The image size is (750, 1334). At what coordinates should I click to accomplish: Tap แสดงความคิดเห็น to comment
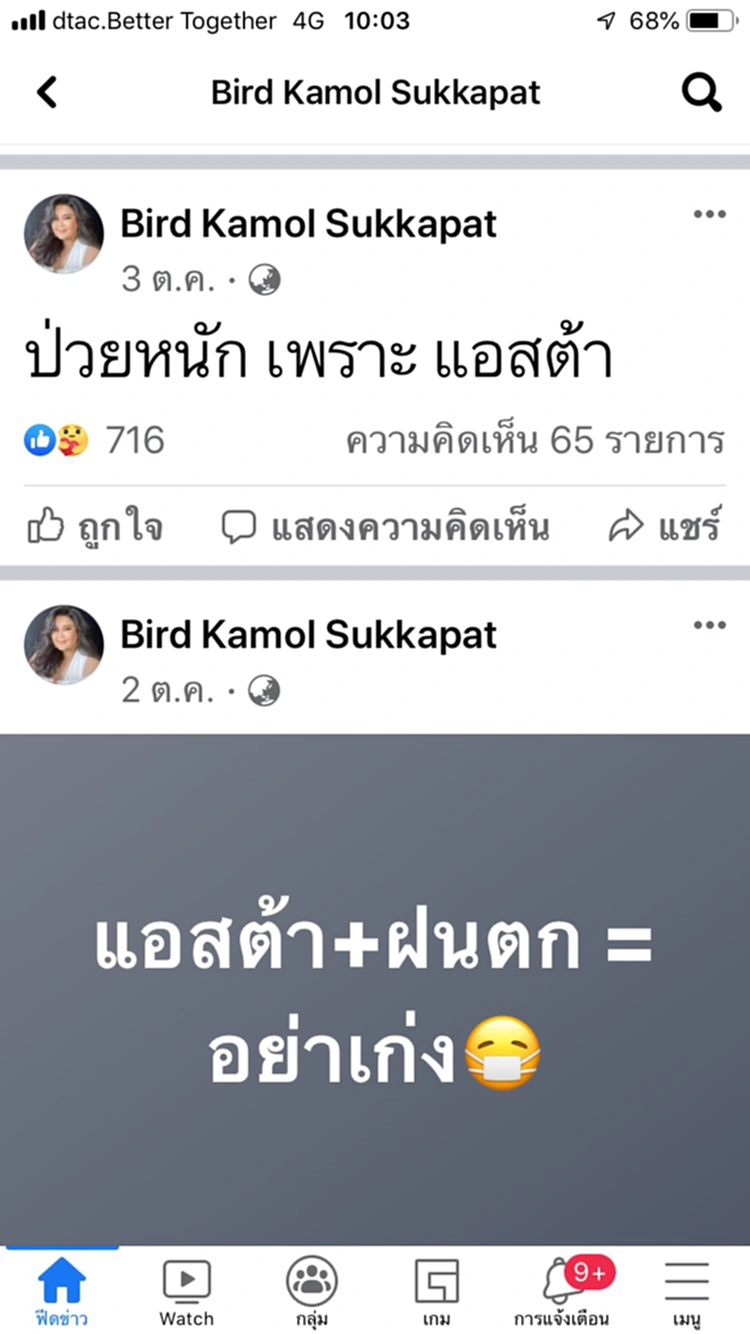point(385,527)
